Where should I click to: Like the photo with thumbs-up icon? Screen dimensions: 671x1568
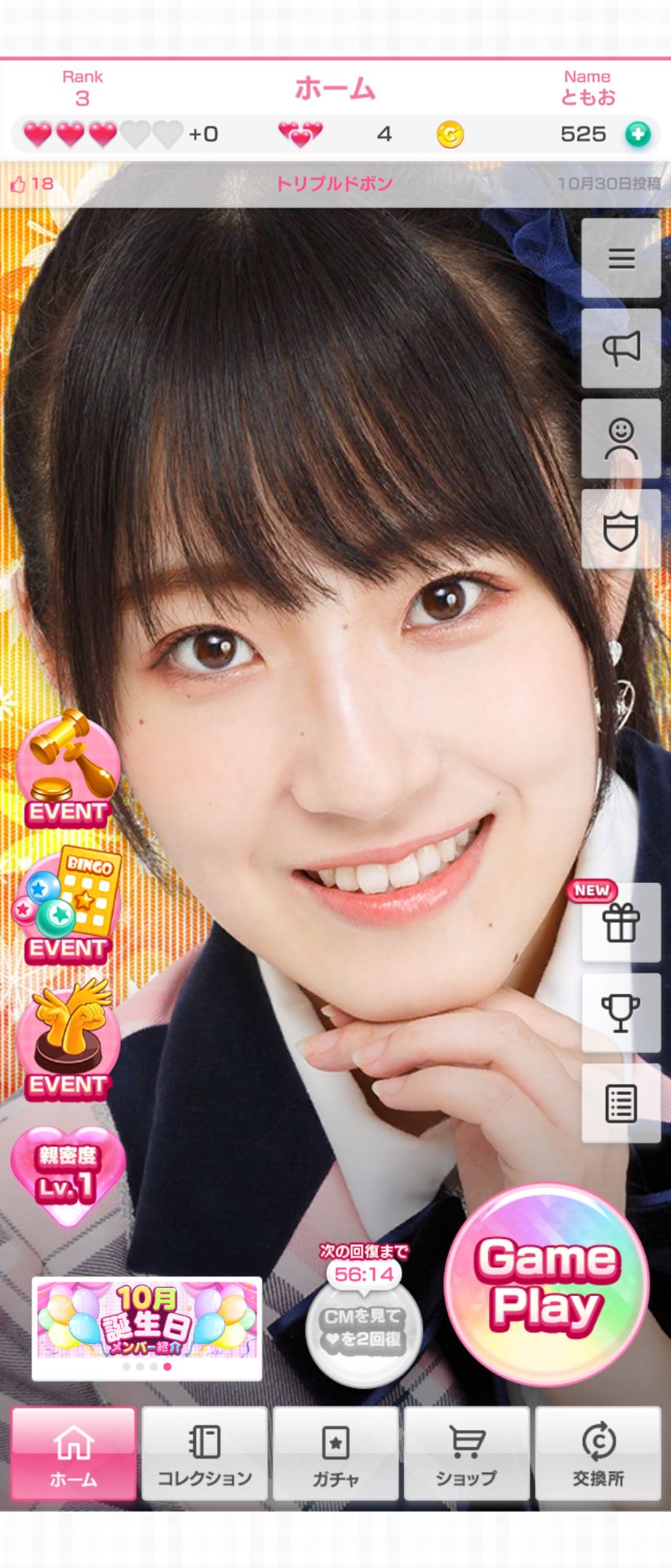click(x=19, y=185)
